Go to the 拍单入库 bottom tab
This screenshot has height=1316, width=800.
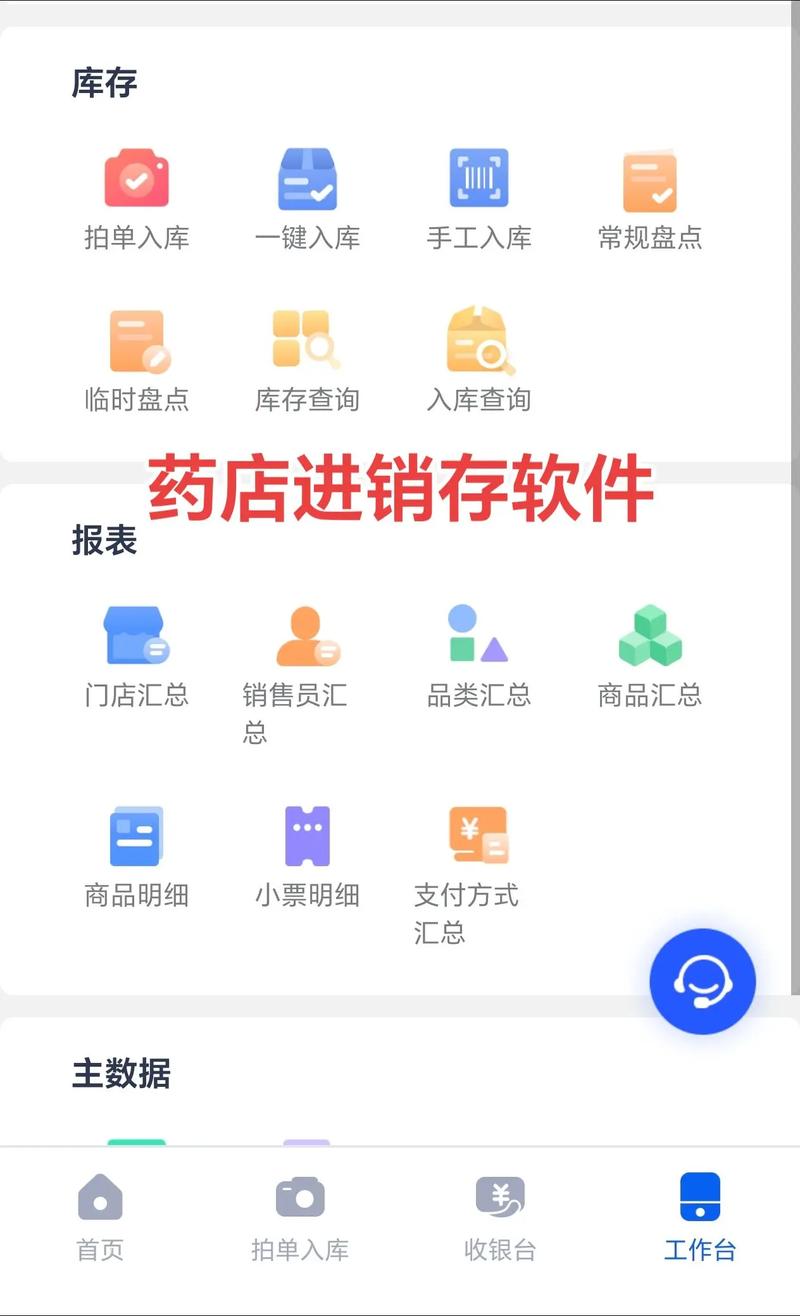299,1215
